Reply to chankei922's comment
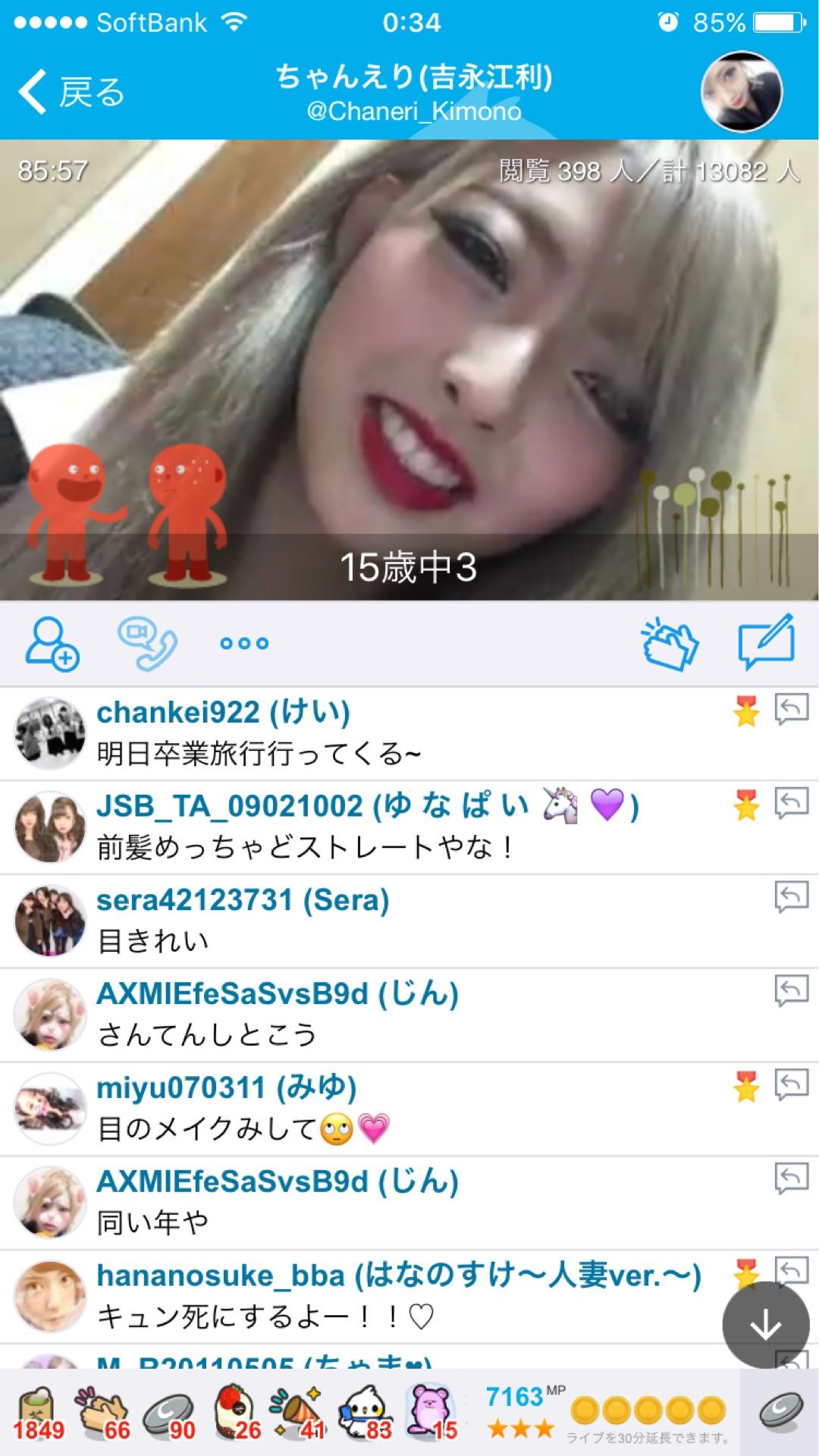 tap(791, 710)
